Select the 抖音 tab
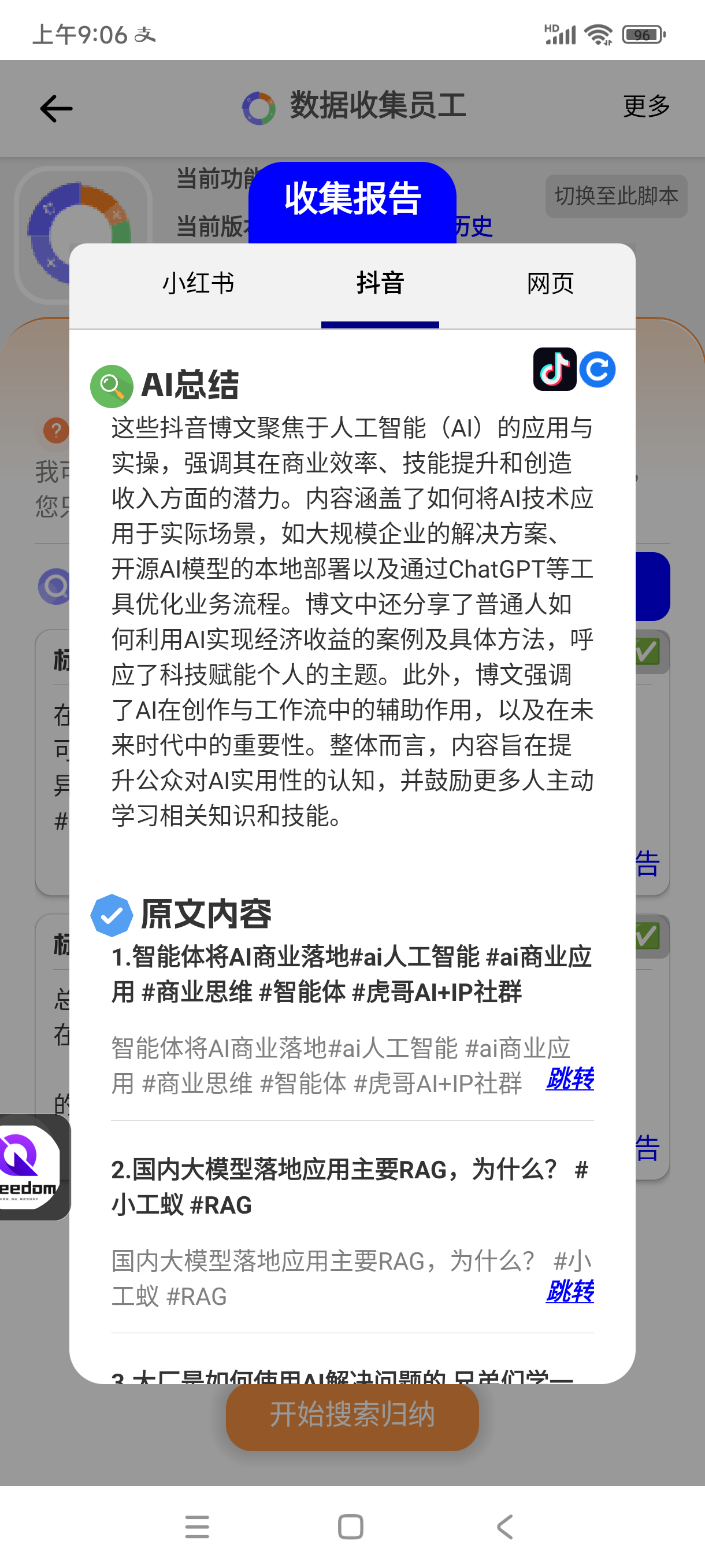 click(380, 284)
